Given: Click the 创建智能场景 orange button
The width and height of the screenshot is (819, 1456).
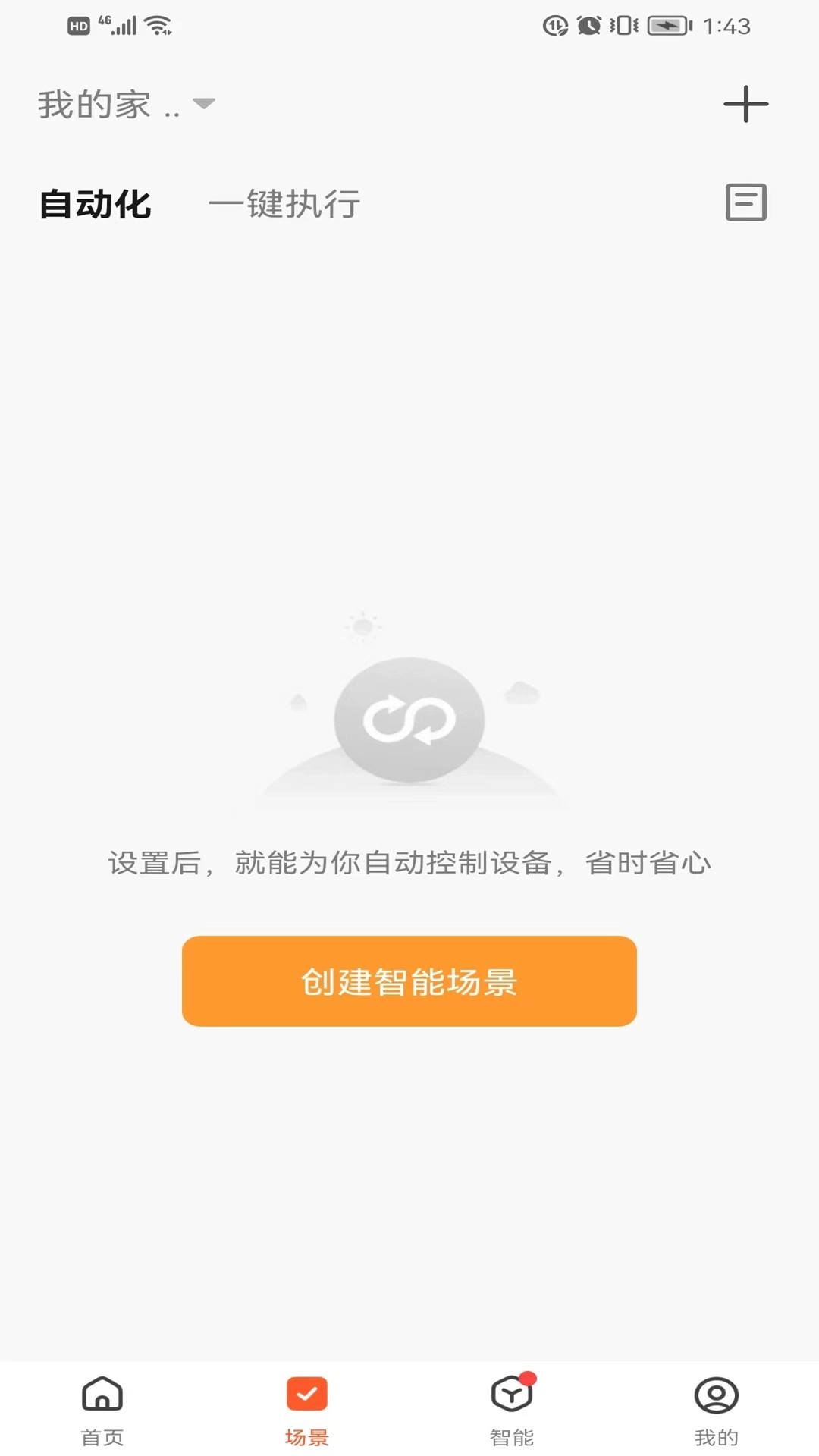Looking at the screenshot, I should click(409, 981).
